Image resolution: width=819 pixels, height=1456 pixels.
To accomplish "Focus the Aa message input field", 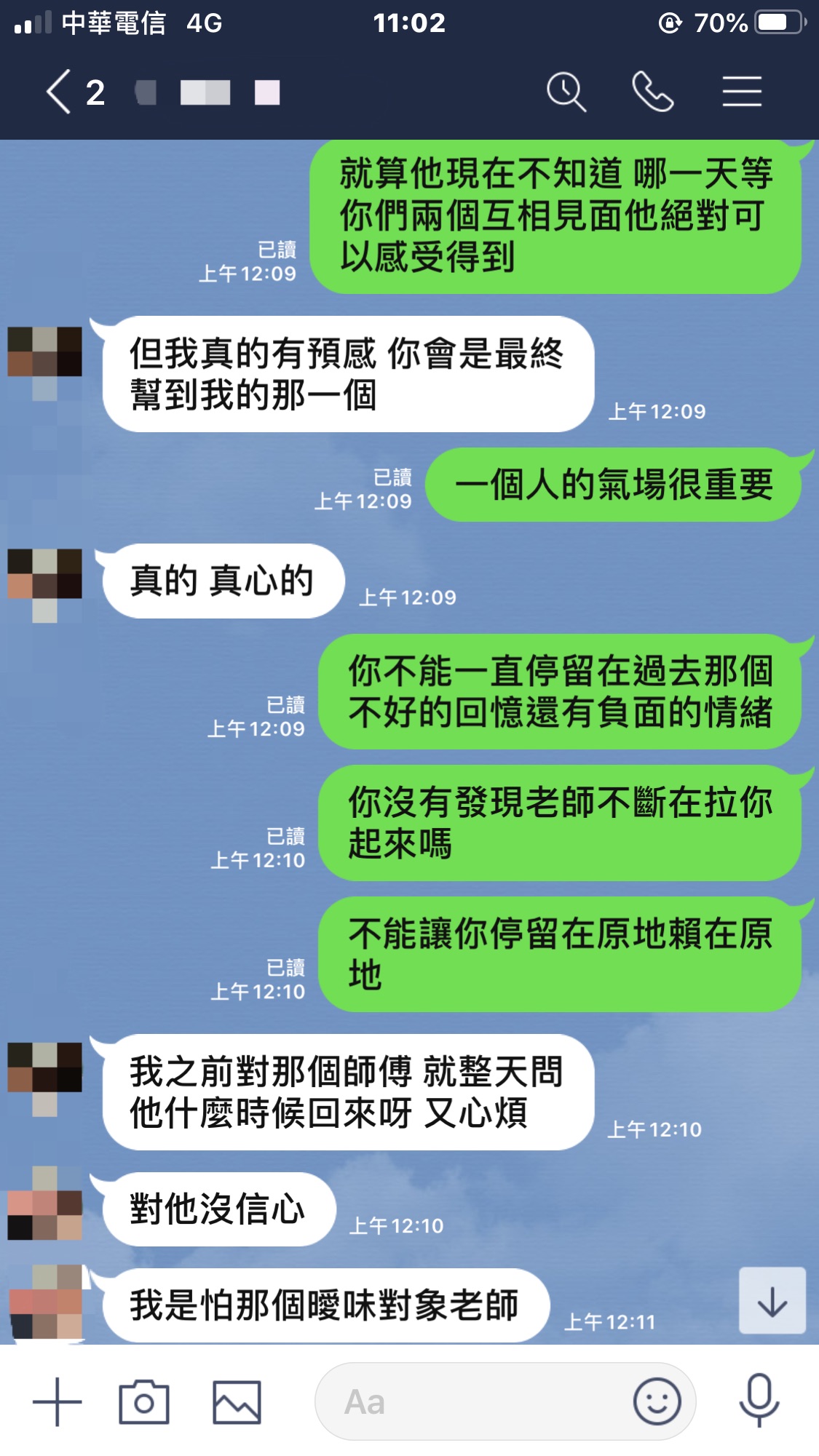I will pos(473,1401).
